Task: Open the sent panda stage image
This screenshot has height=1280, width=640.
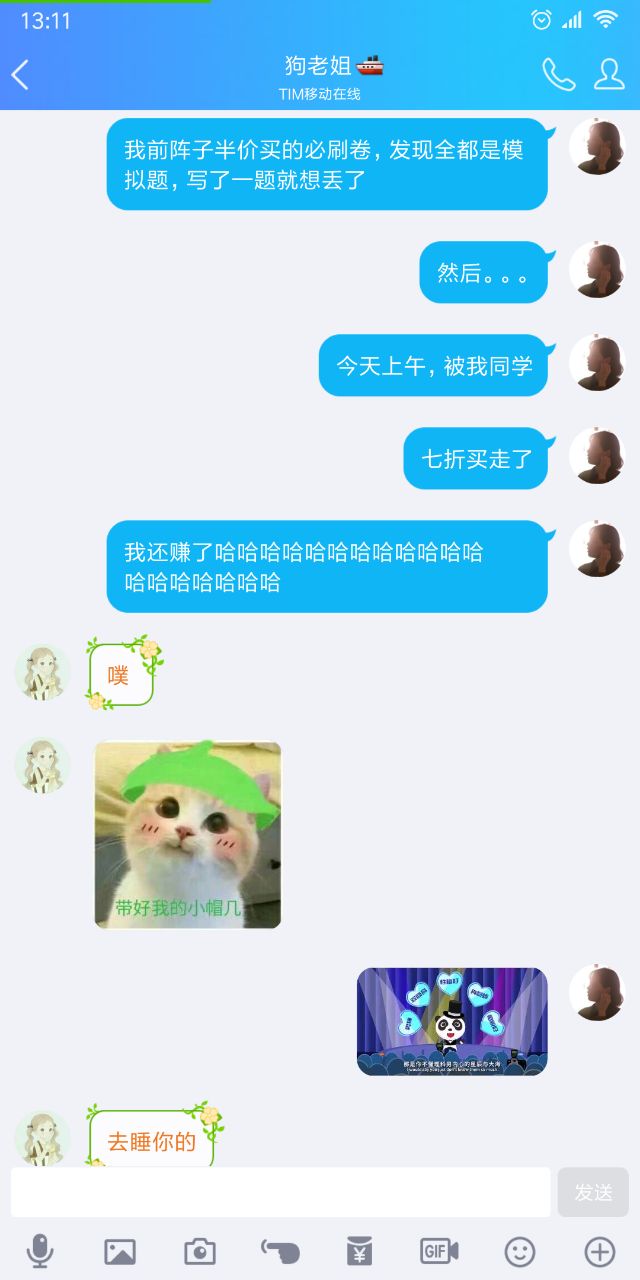Action: point(452,1021)
